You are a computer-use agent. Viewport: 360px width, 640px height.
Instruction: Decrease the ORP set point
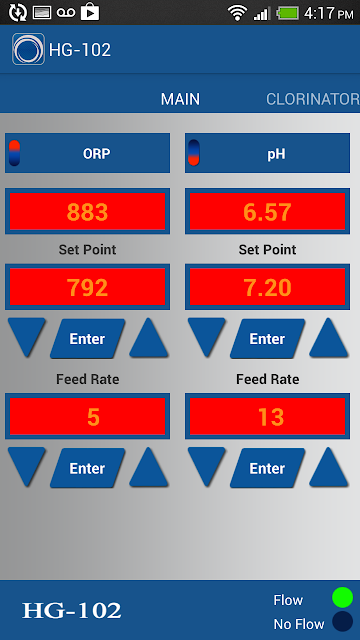click(x=27, y=337)
